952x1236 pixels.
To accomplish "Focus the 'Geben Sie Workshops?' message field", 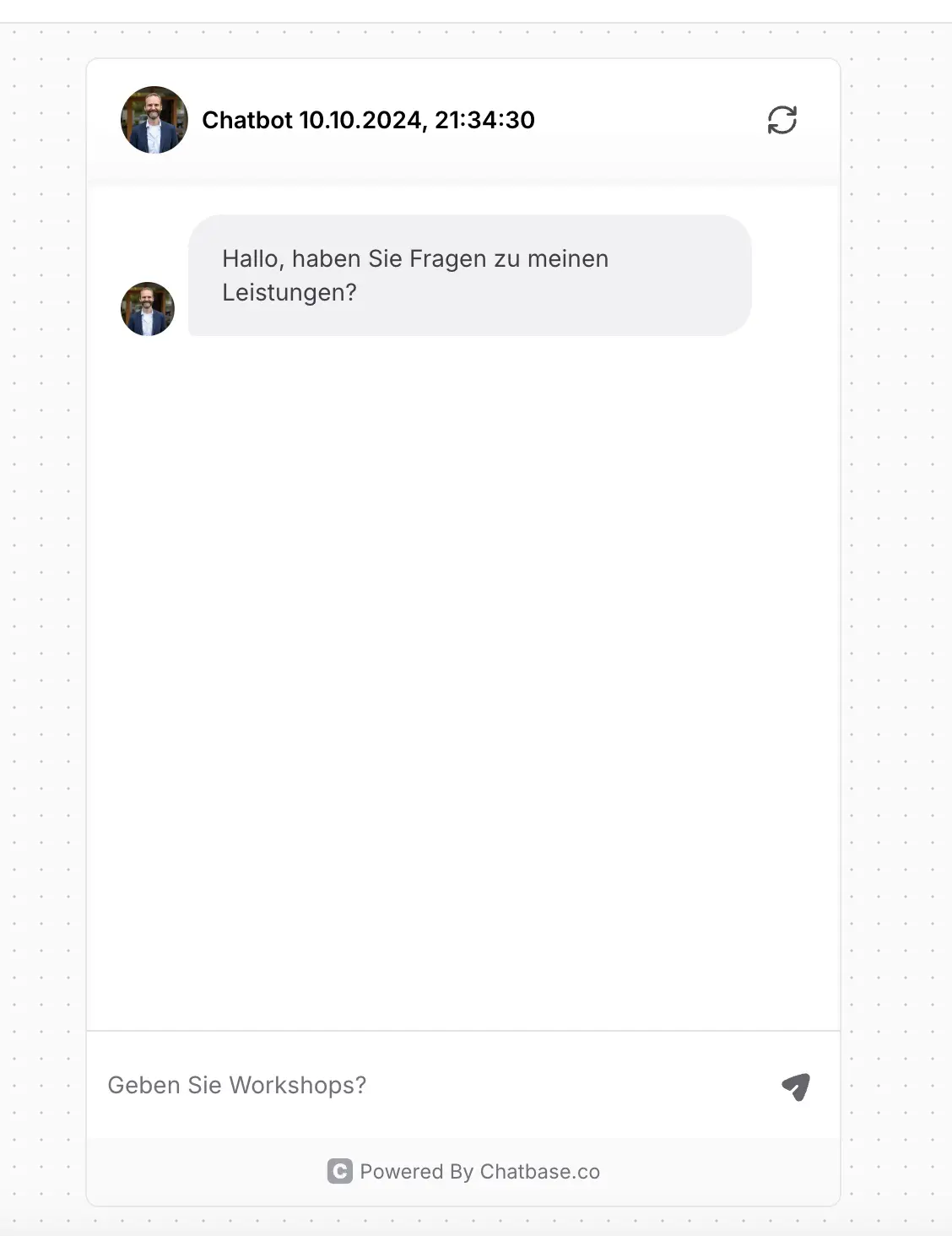I will tap(422, 1085).
